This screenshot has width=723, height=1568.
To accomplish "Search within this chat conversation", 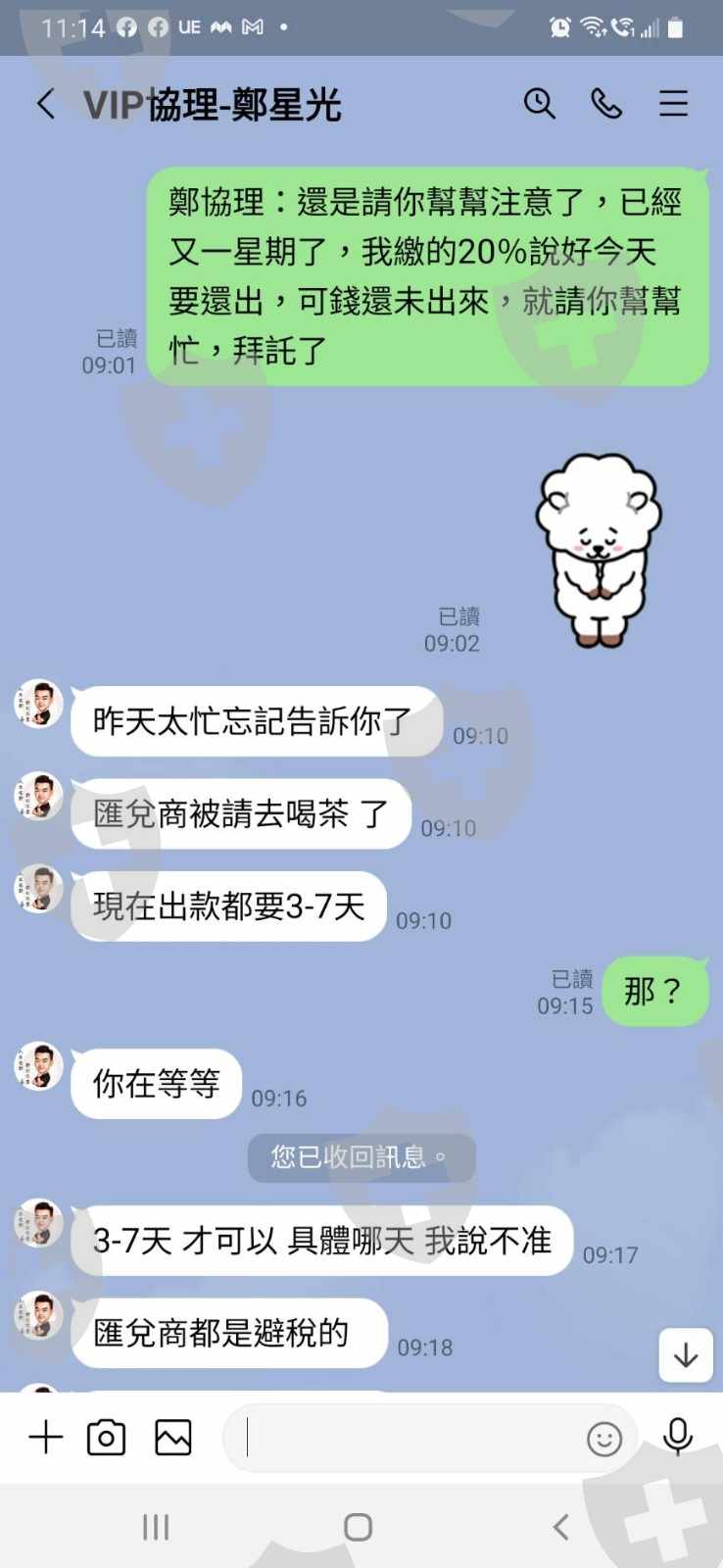I will point(539,103).
